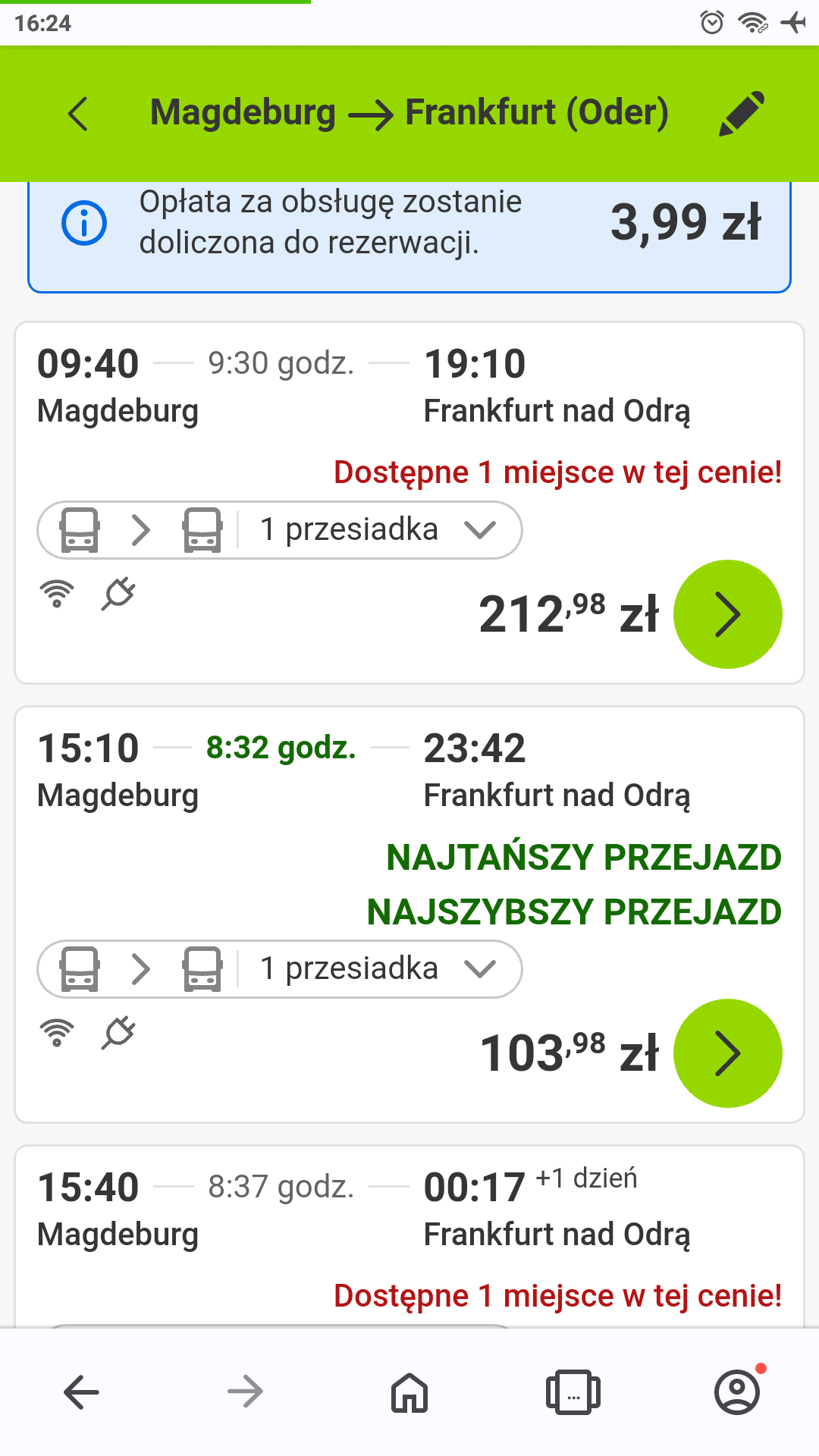
Task: Show open browser tabs
Action: click(573, 1392)
